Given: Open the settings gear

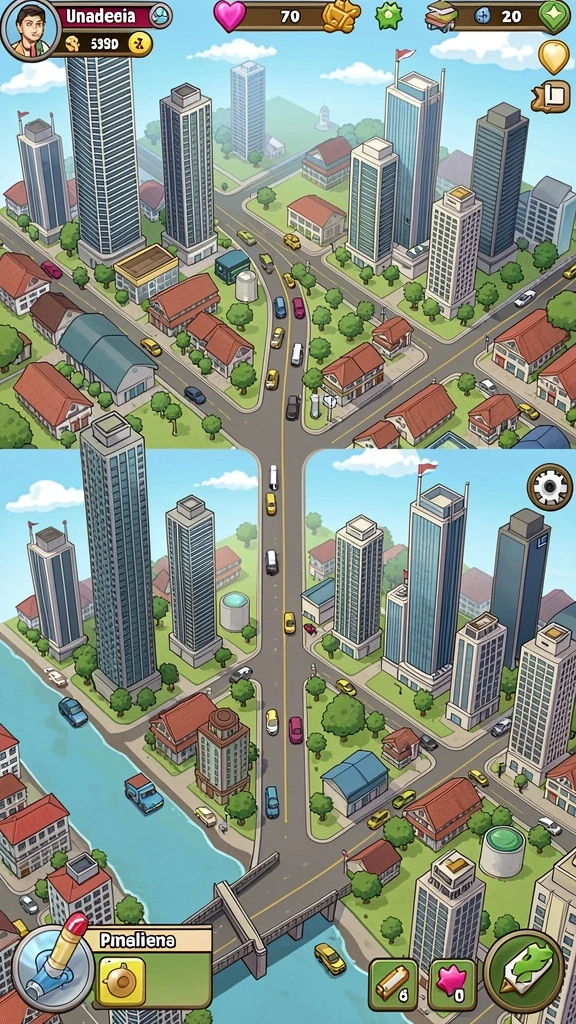Looking at the screenshot, I should tap(549, 486).
